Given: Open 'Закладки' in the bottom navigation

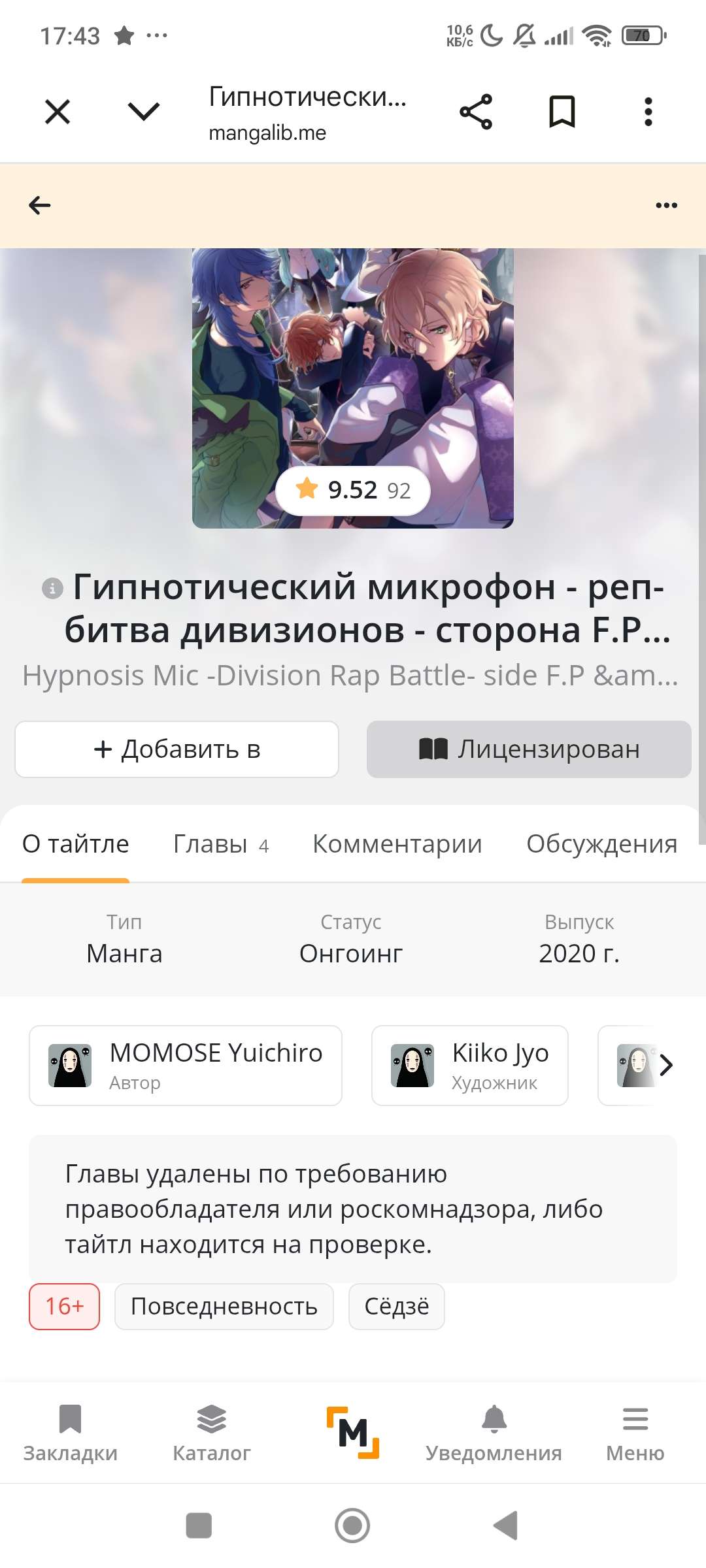Looking at the screenshot, I should [71, 1433].
